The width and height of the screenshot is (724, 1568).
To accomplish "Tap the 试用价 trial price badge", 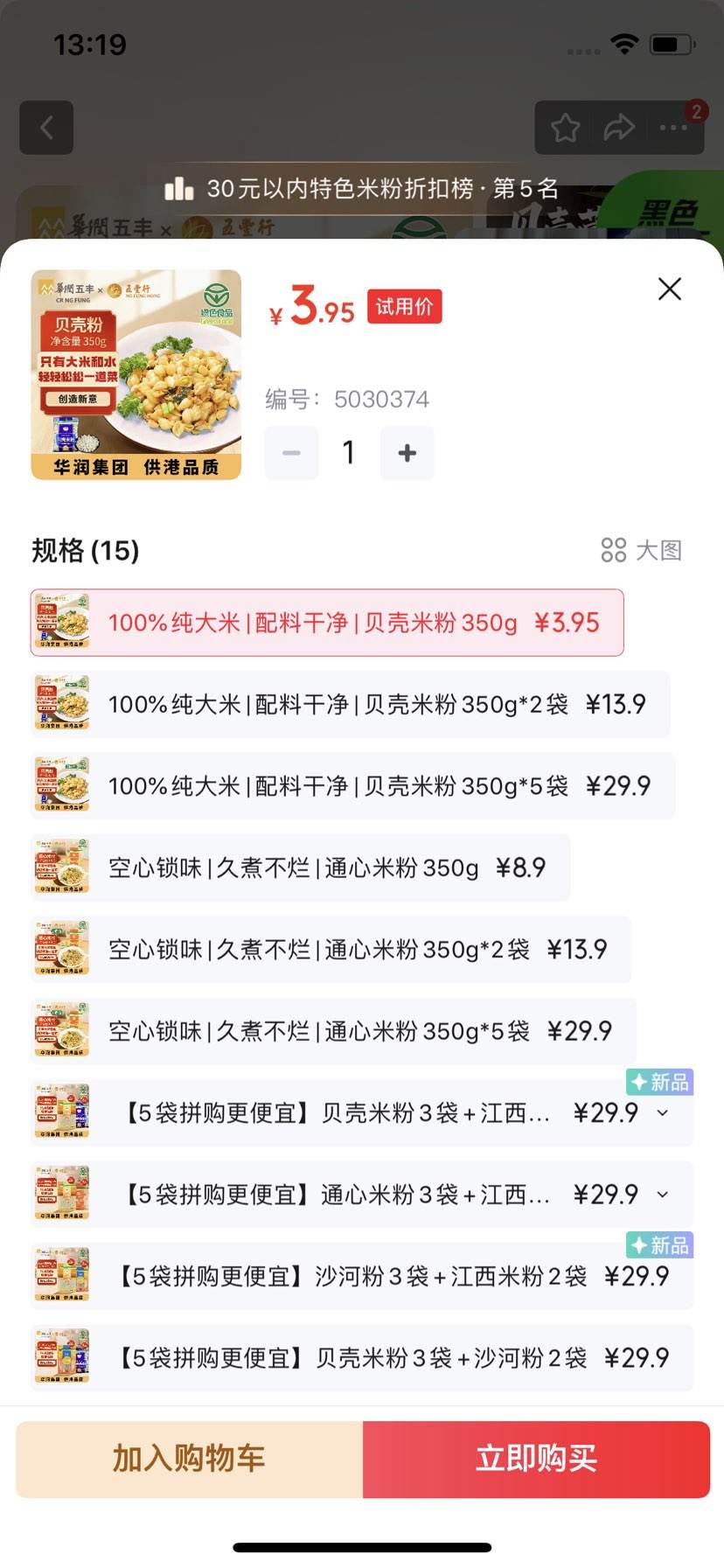I will point(404,306).
